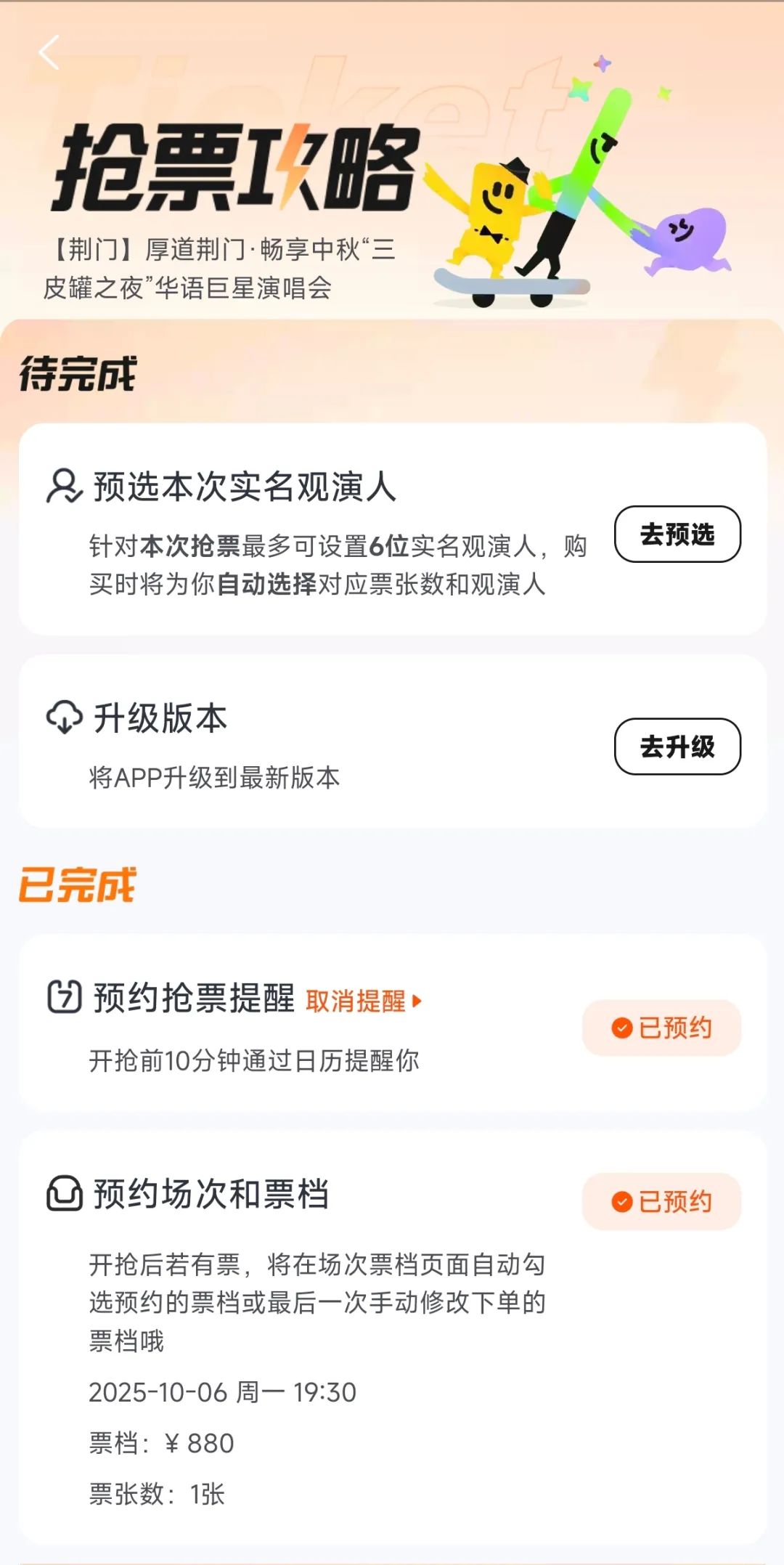Tap the 取消提醒 link to cancel the reminder
This screenshot has height=1565, width=784.
[363, 1001]
